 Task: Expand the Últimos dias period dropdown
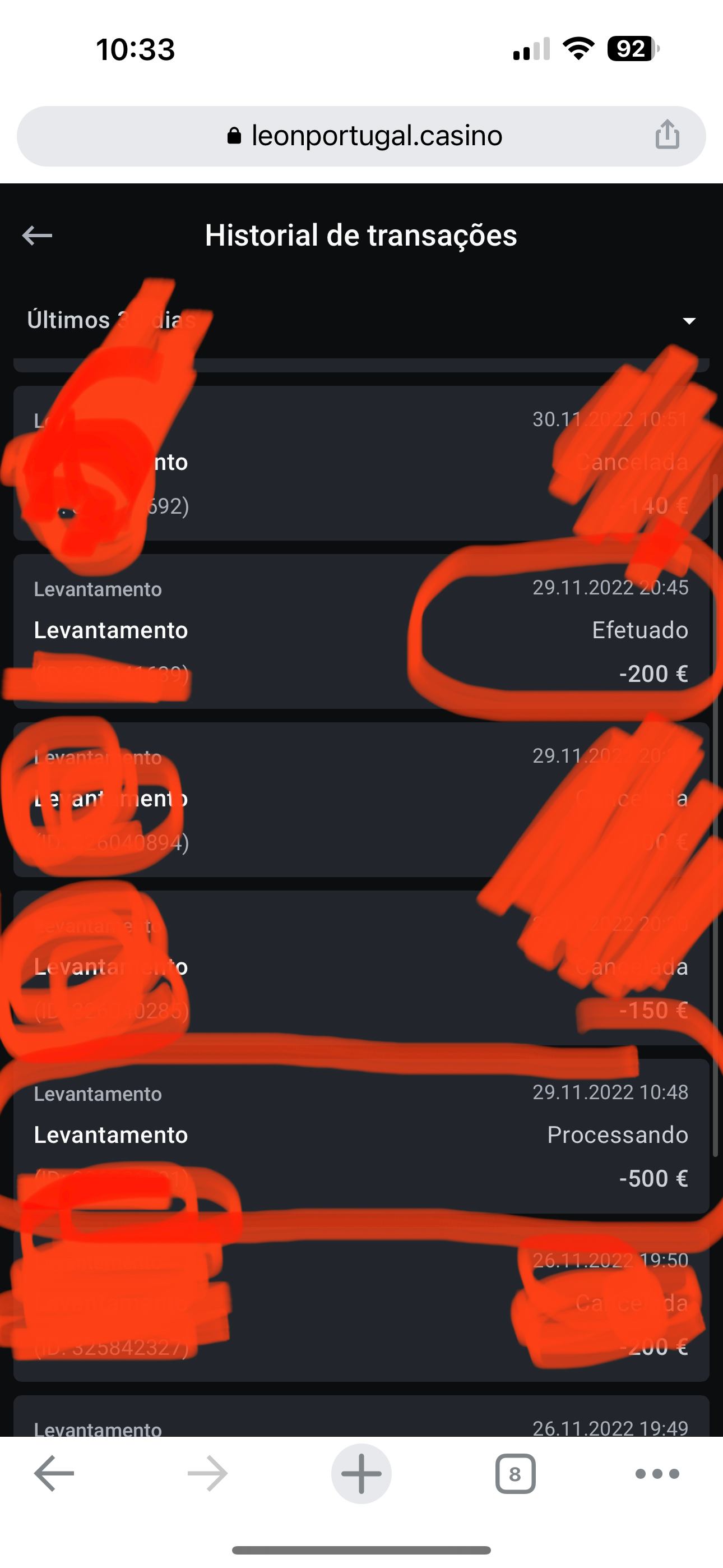[x=688, y=320]
